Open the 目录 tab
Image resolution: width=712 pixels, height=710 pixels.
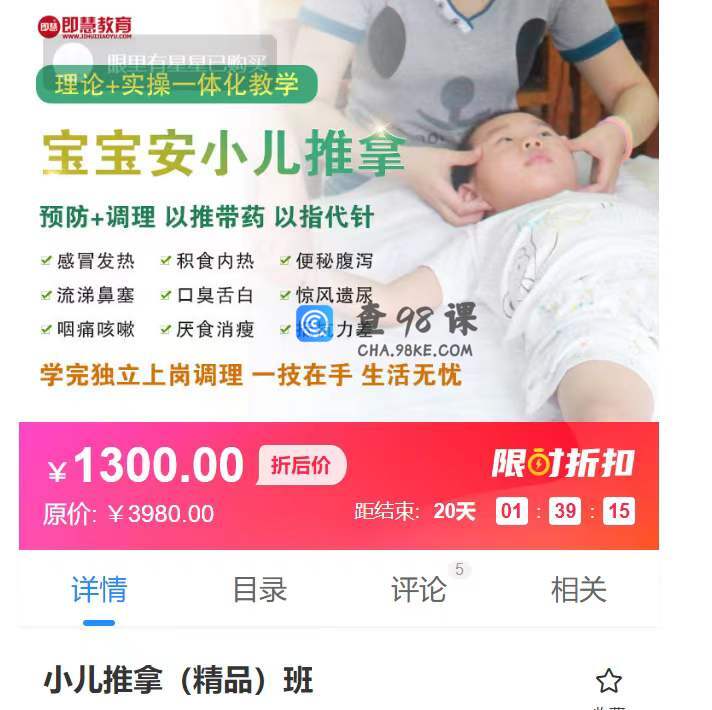tap(259, 590)
